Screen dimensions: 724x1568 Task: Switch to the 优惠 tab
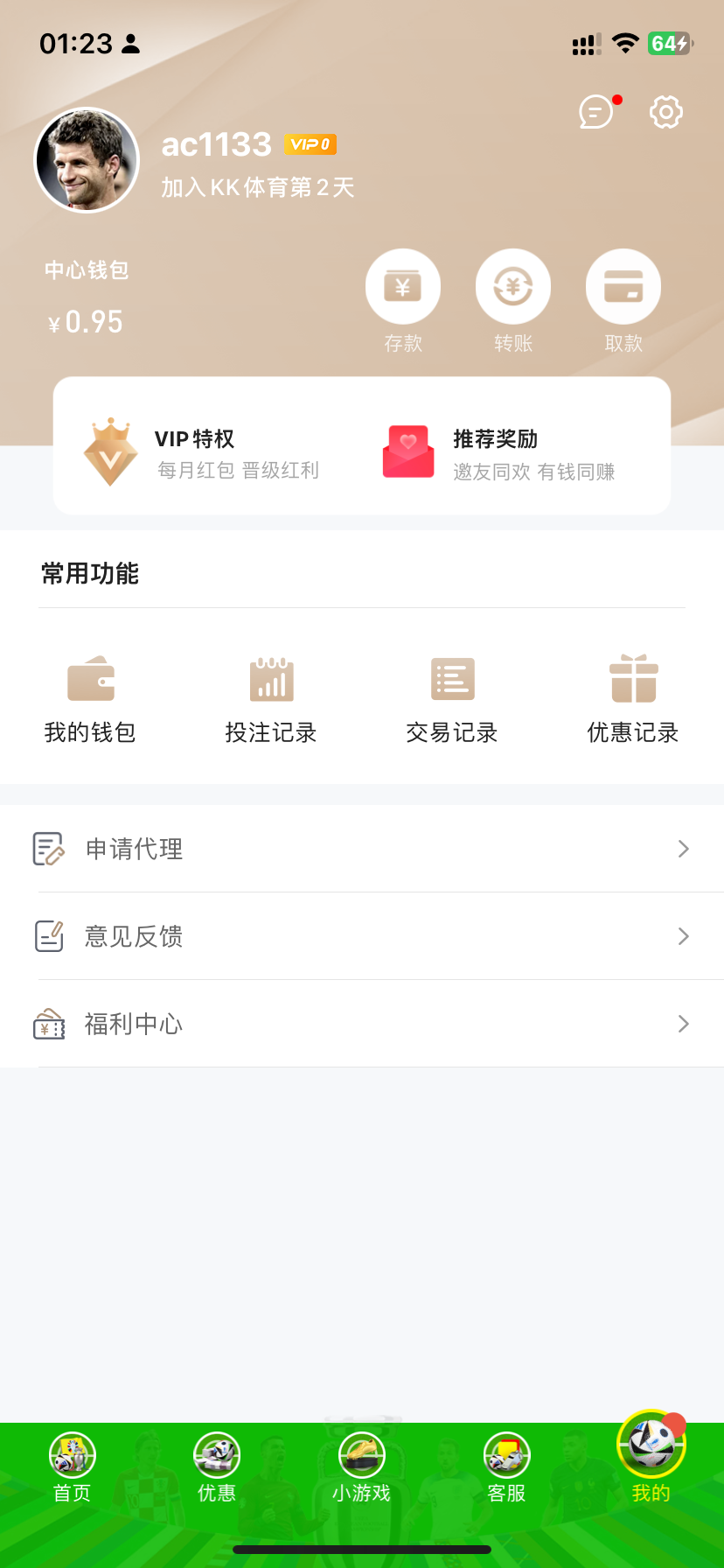(x=217, y=1467)
